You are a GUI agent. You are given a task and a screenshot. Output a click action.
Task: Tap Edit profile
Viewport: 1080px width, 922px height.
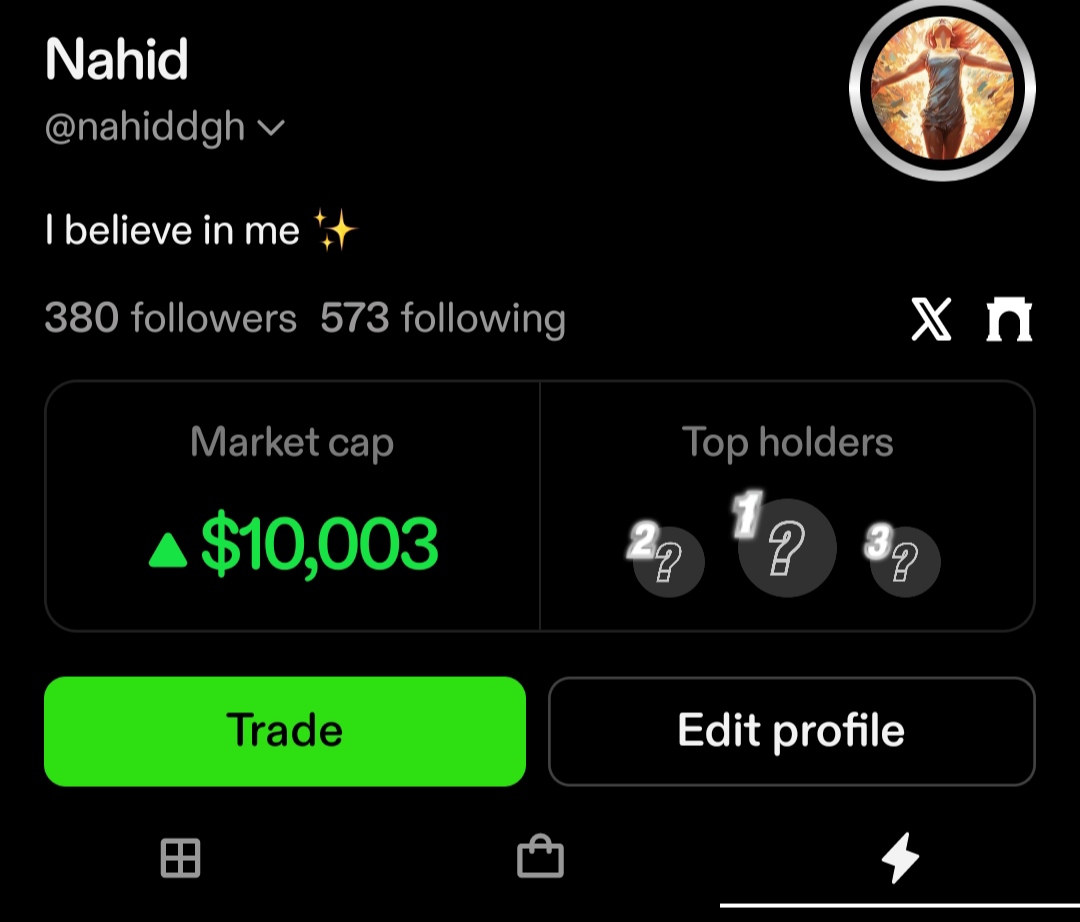point(791,731)
